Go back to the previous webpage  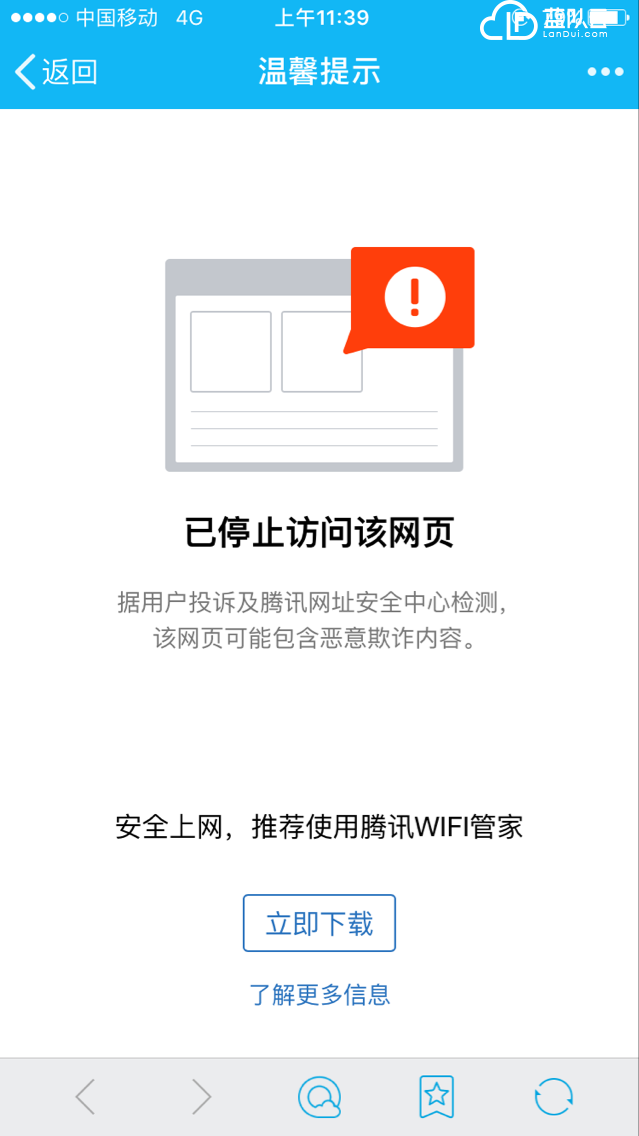86,1097
